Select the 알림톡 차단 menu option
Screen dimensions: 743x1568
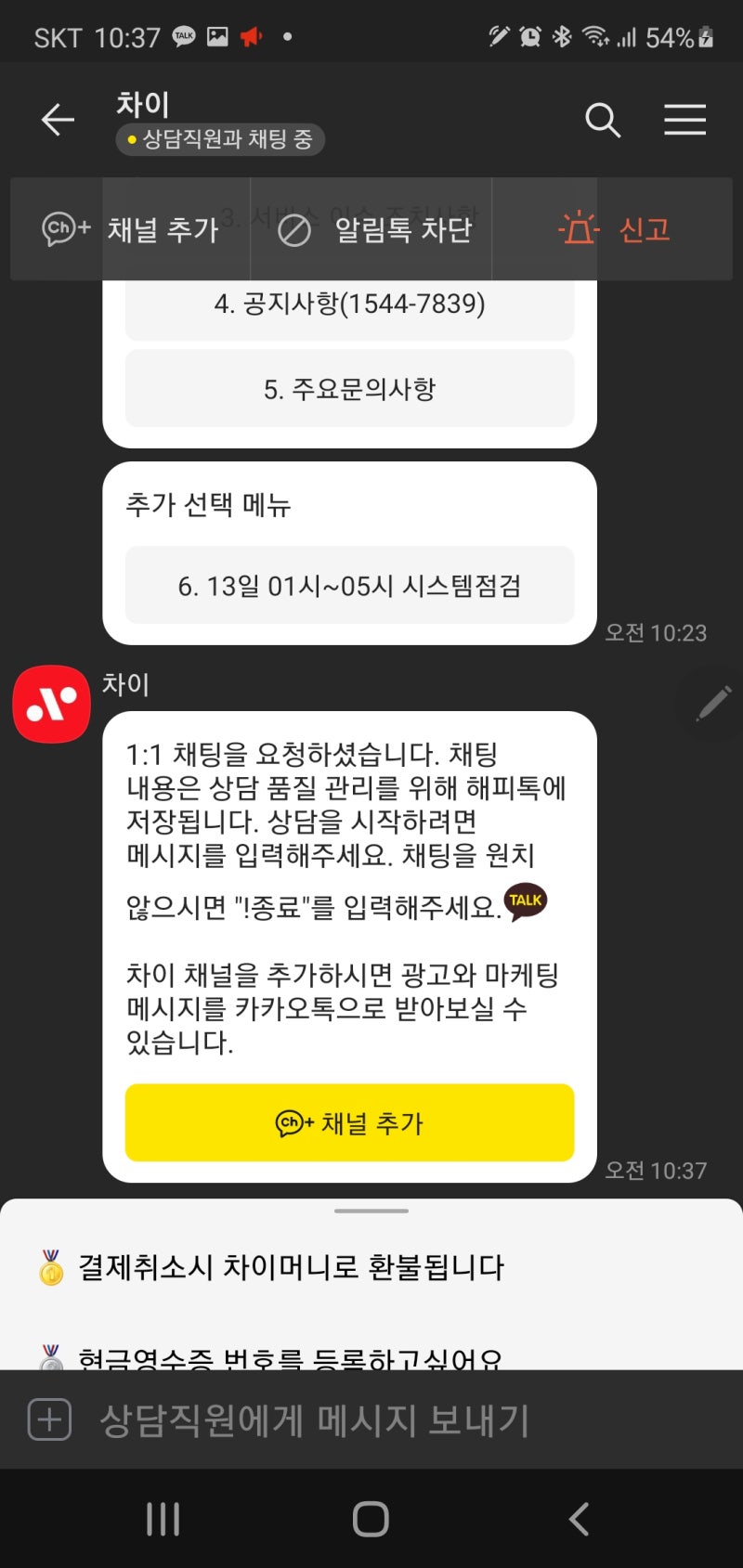coord(371,229)
